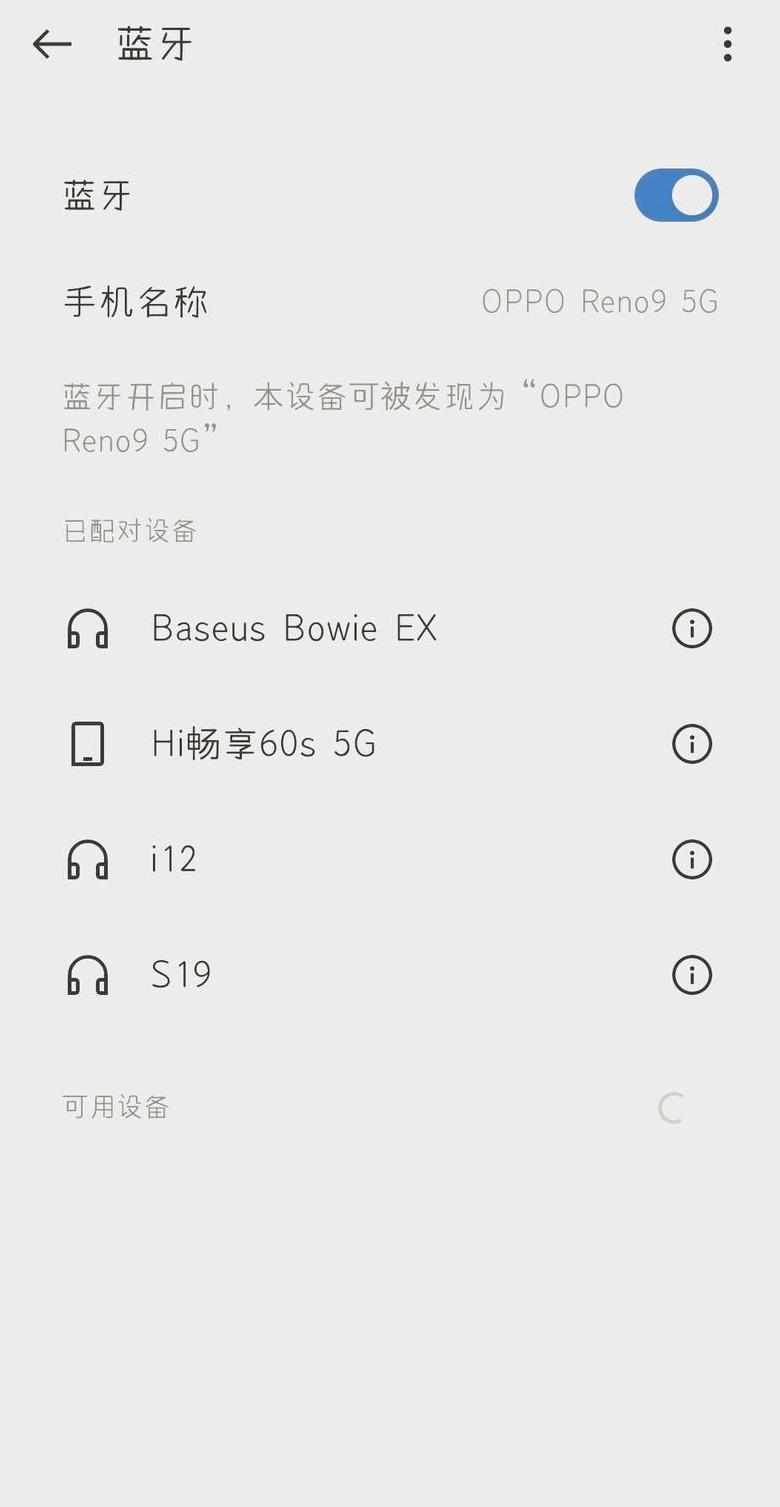Show the info page for S19
This screenshot has height=1507, width=780.
click(x=692, y=975)
